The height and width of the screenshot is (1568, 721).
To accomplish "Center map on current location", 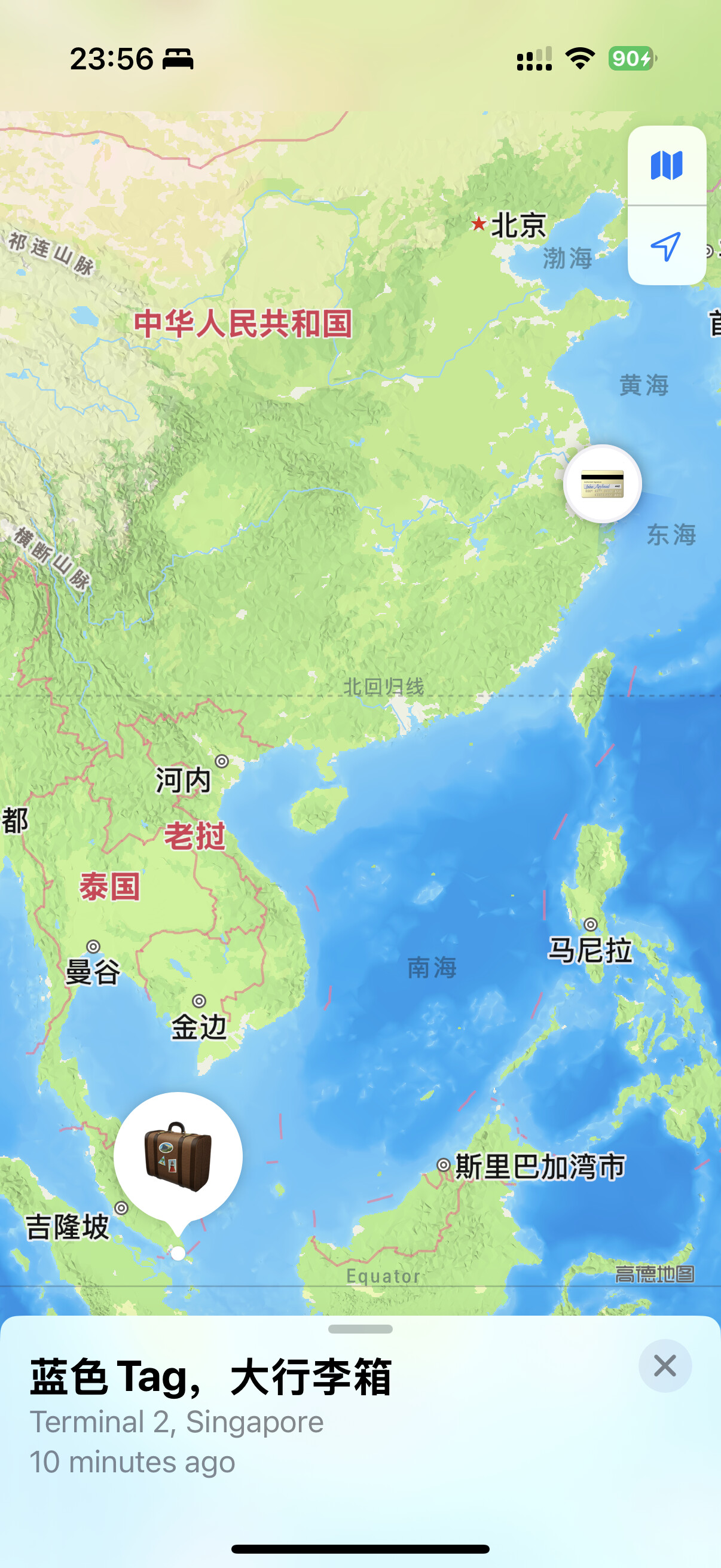I will point(666,246).
